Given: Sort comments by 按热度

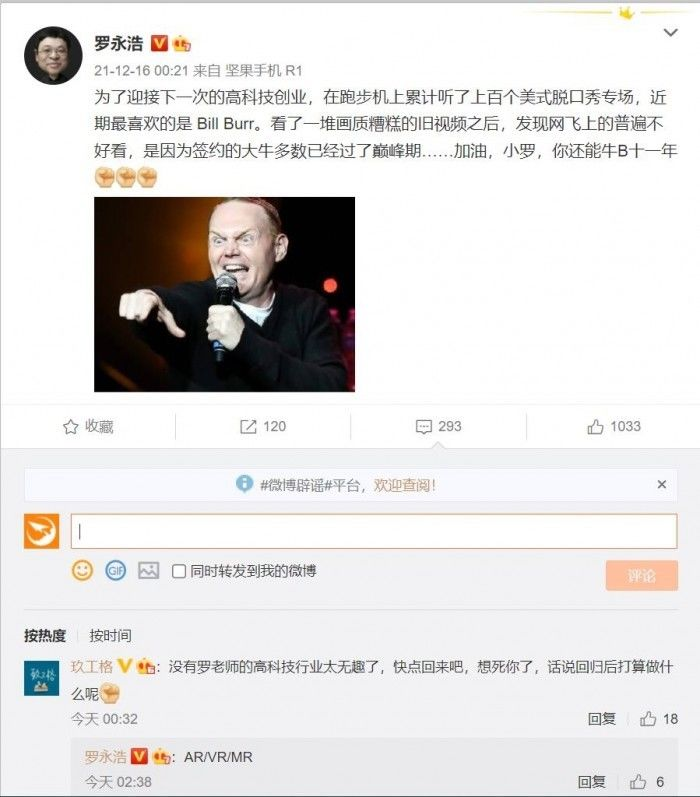Looking at the screenshot, I should (x=45, y=635).
